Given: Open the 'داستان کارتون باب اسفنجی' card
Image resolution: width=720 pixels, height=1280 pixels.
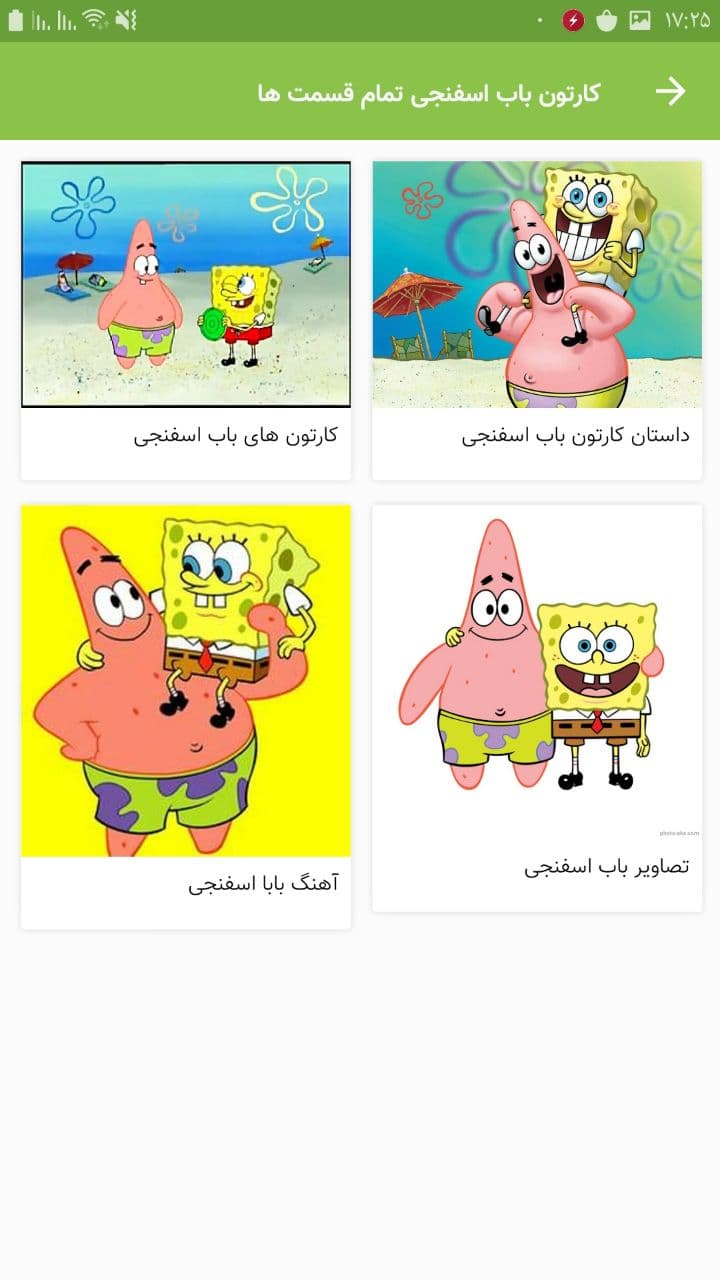Looking at the screenshot, I should pyautogui.click(x=537, y=320).
